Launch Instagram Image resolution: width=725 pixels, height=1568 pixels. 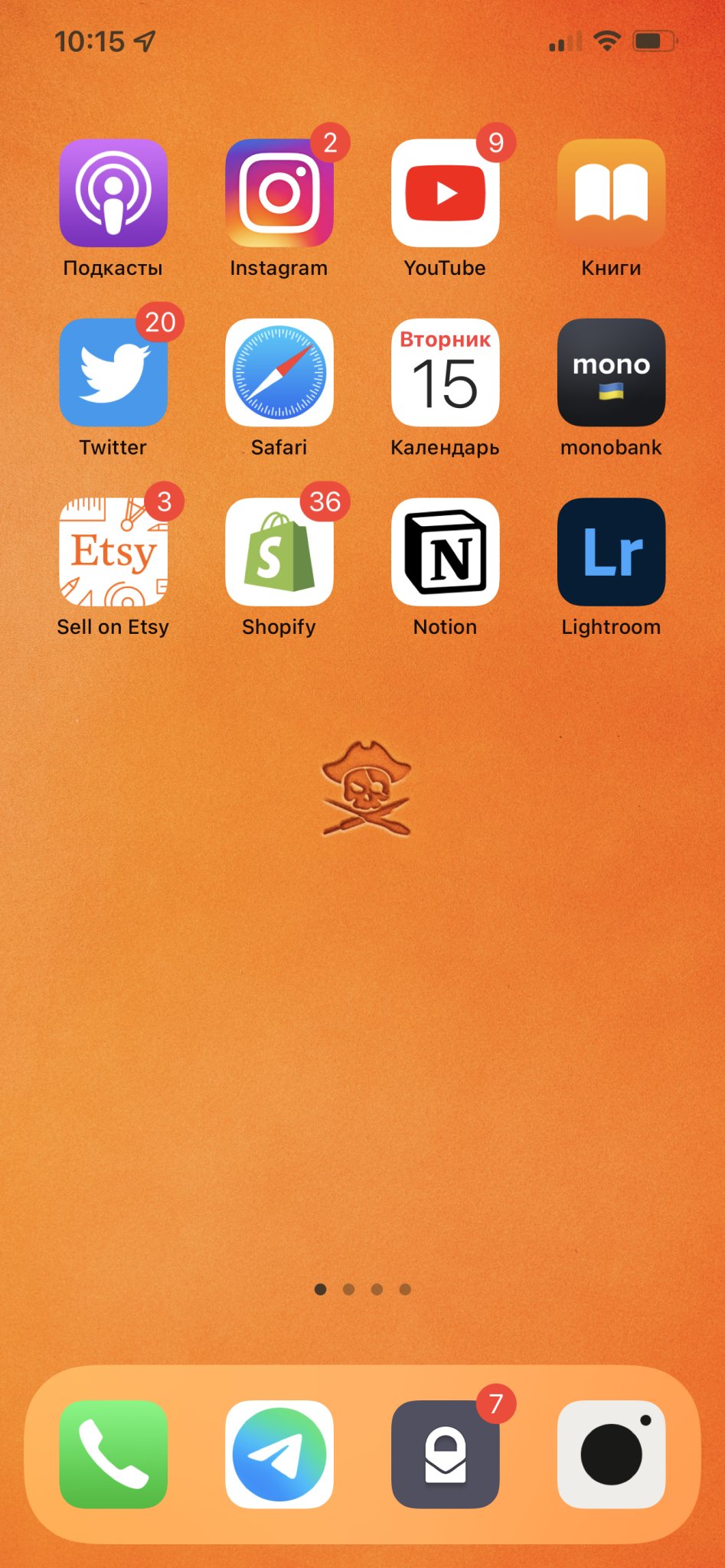pyautogui.click(x=279, y=193)
